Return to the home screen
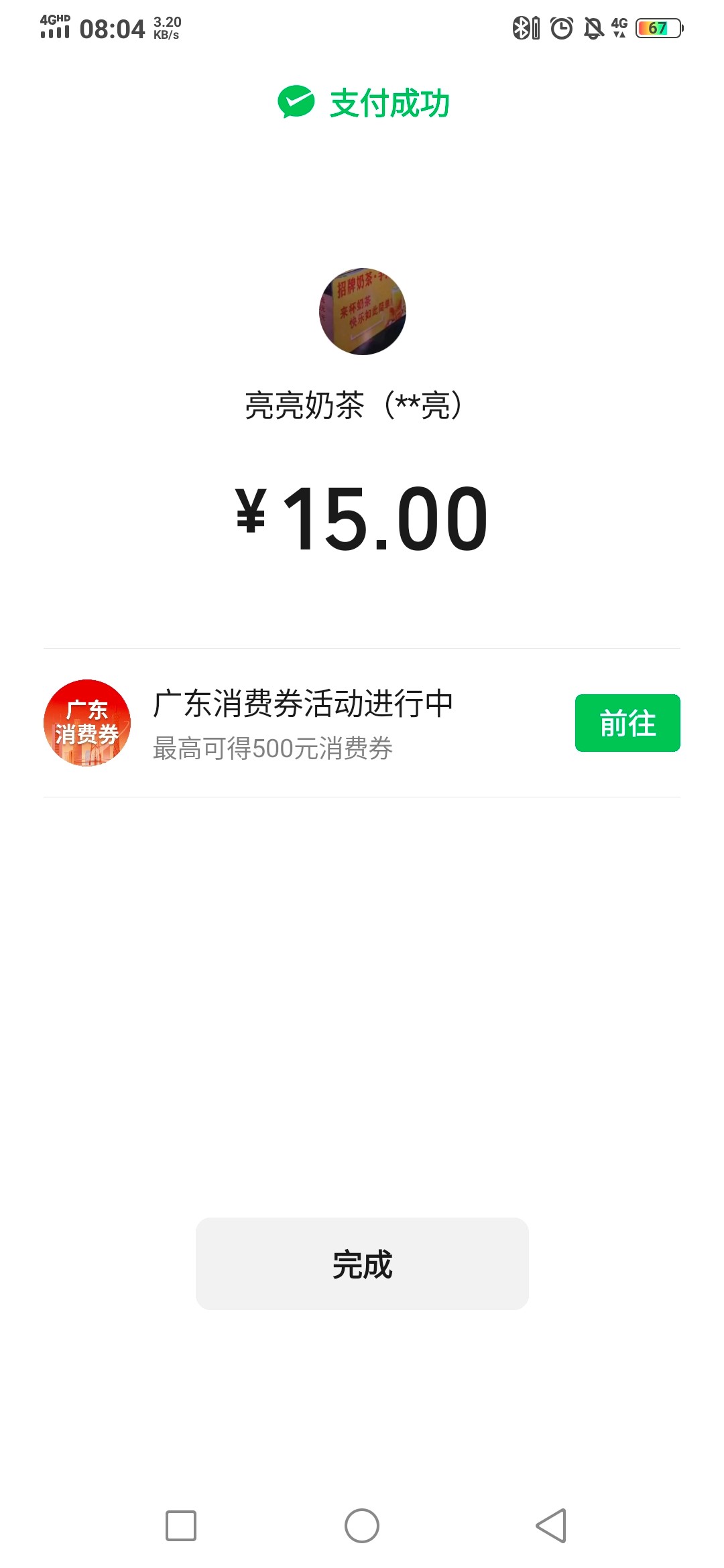Screen dimensions: 724x1568 tap(362, 1526)
